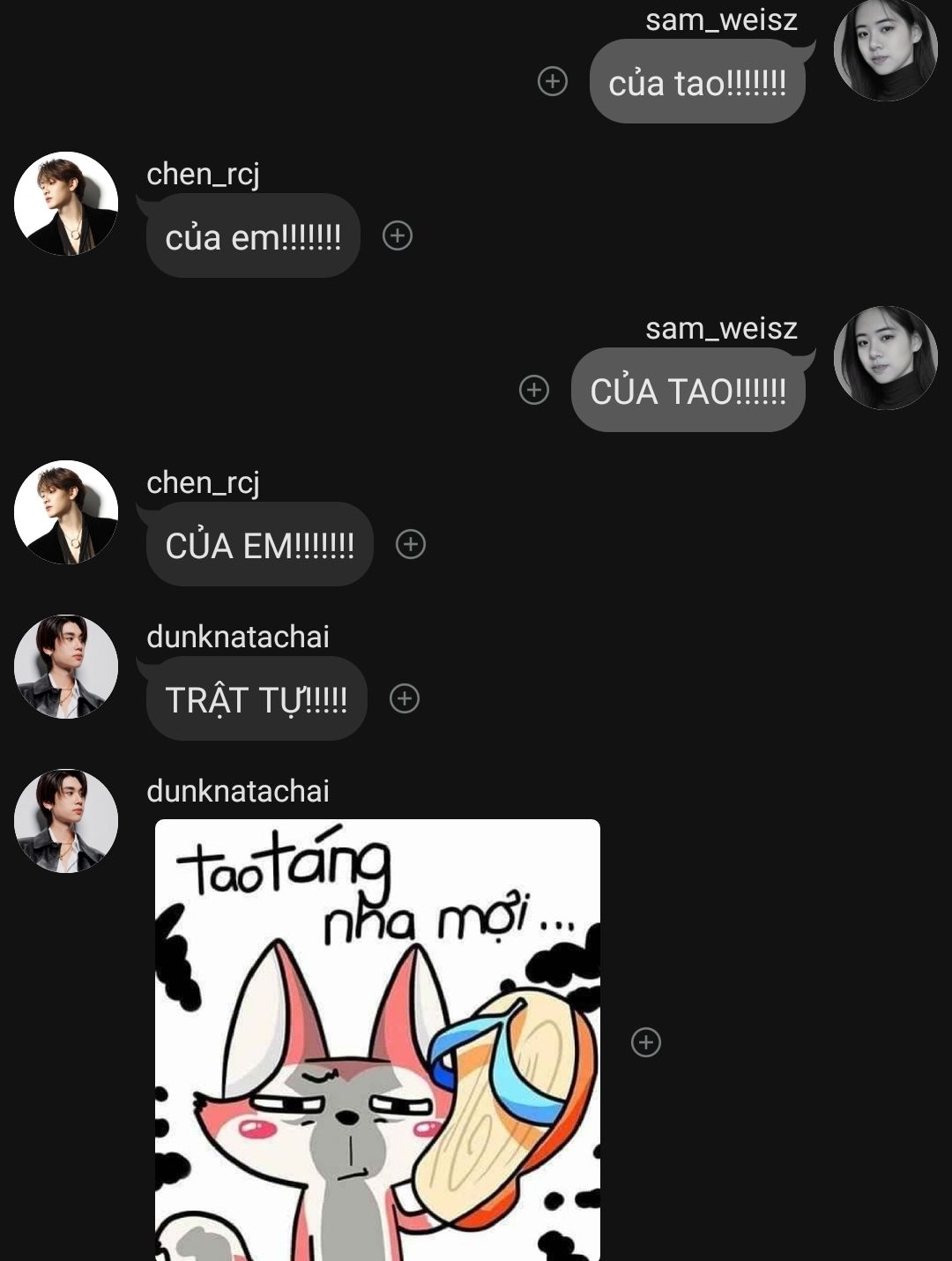This screenshot has height=1261, width=952.
Task: Open sam_weisz's avatar beside "của tao!!!!!!!"
Action: coord(885,50)
